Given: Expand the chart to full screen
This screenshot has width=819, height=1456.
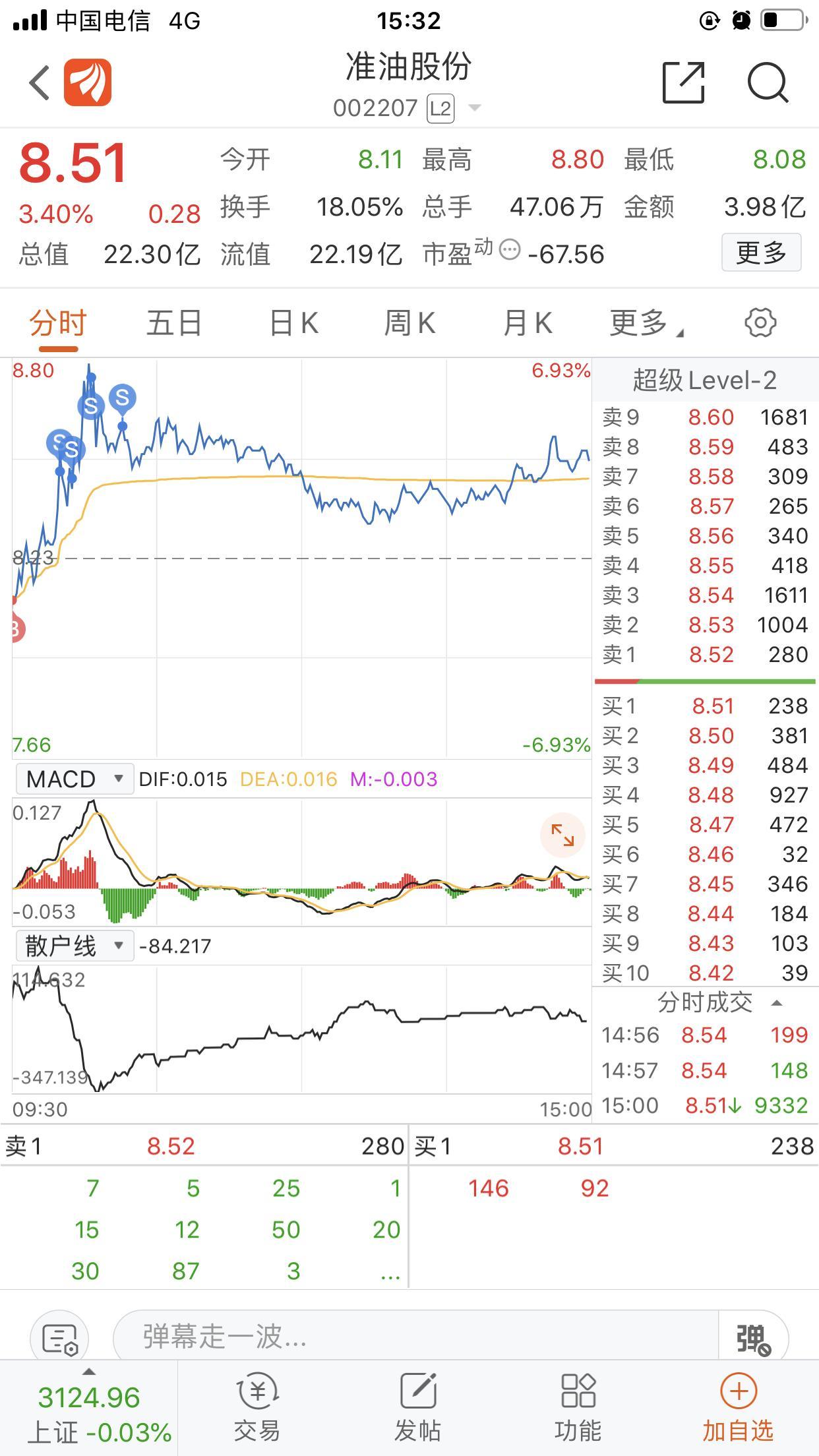Looking at the screenshot, I should (x=562, y=835).
